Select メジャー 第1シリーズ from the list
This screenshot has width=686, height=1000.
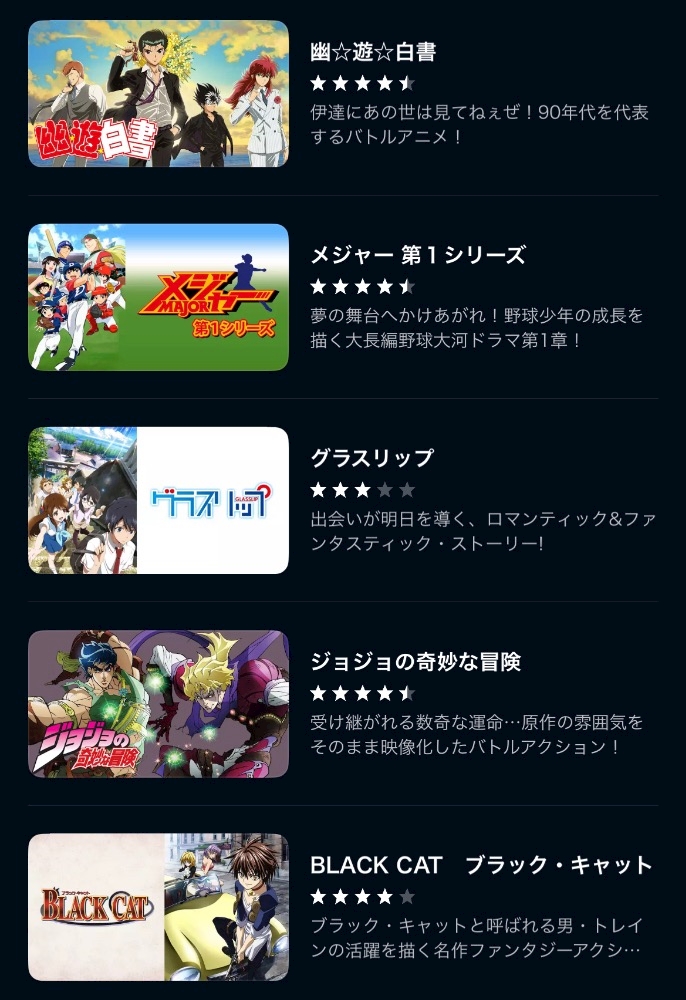(343, 297)
